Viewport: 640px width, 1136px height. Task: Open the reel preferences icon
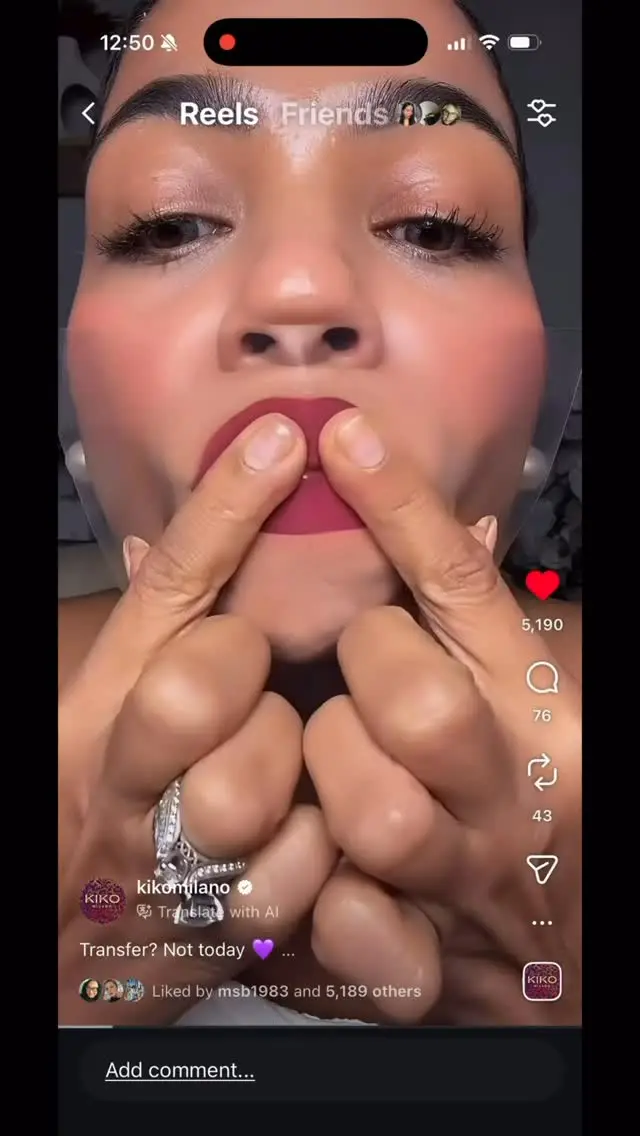pos(541,114)
